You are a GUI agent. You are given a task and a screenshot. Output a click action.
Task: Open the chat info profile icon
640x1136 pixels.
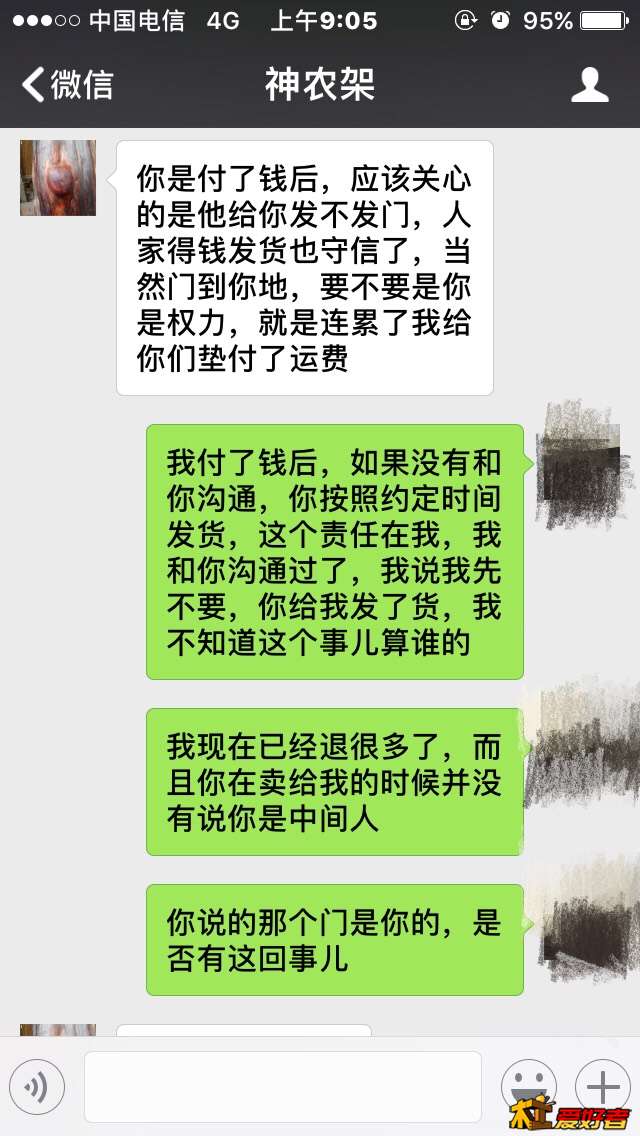590,85
